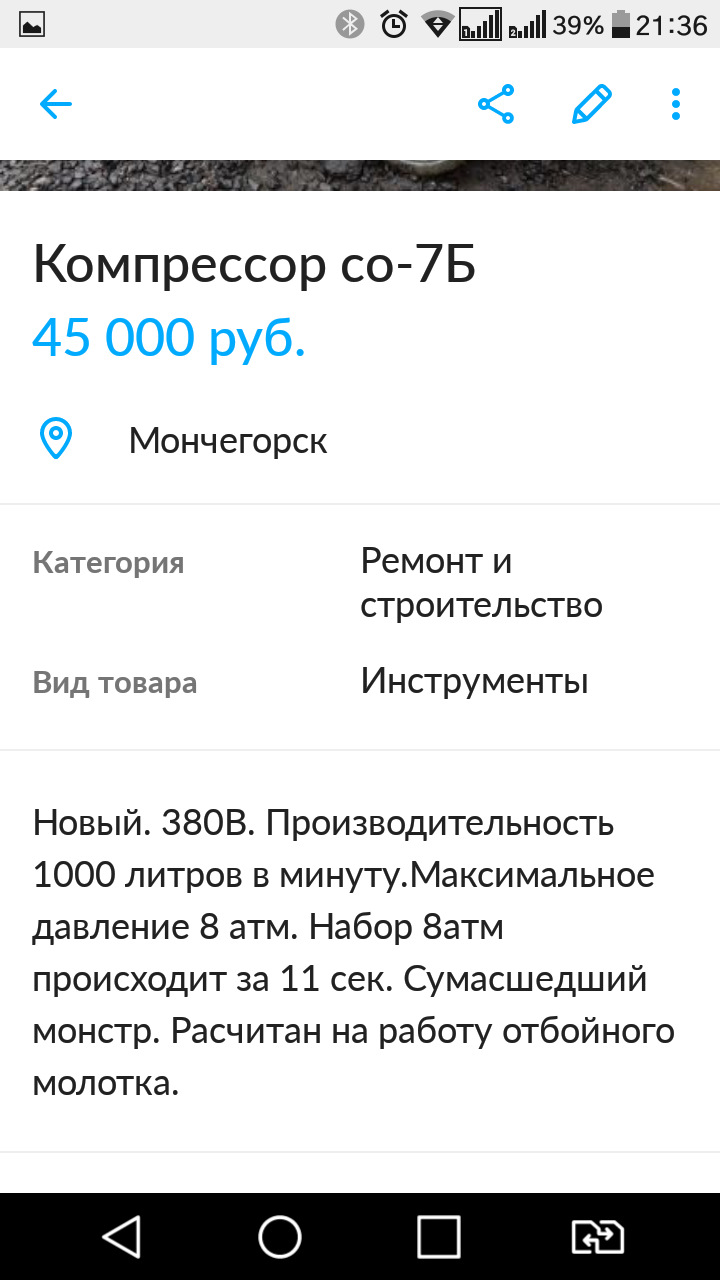Share this compressor listing
This screenshot has height=1280, width=720.
coord(496,104)
